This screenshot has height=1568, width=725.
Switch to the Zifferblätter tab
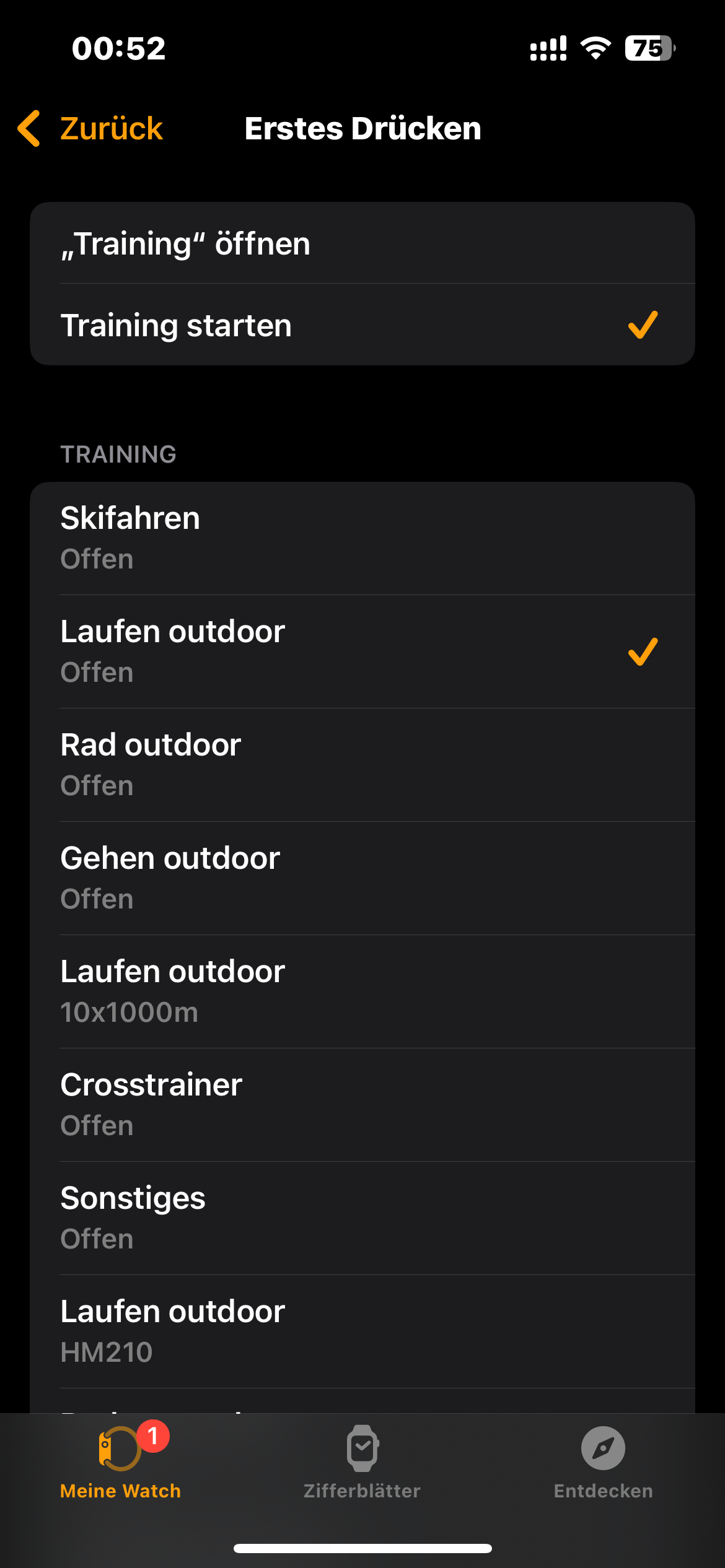[362, 1463]
